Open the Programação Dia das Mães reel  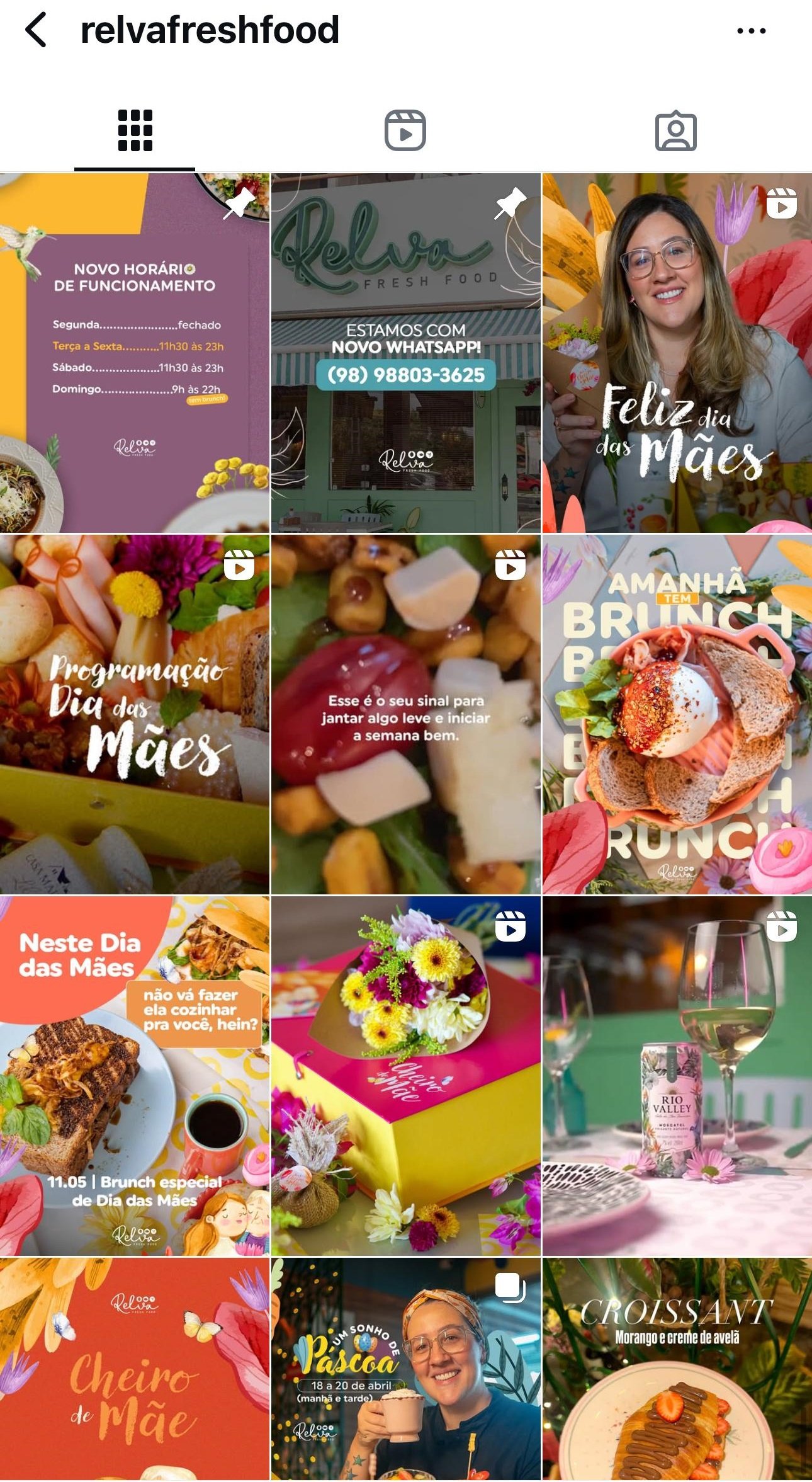135,714
